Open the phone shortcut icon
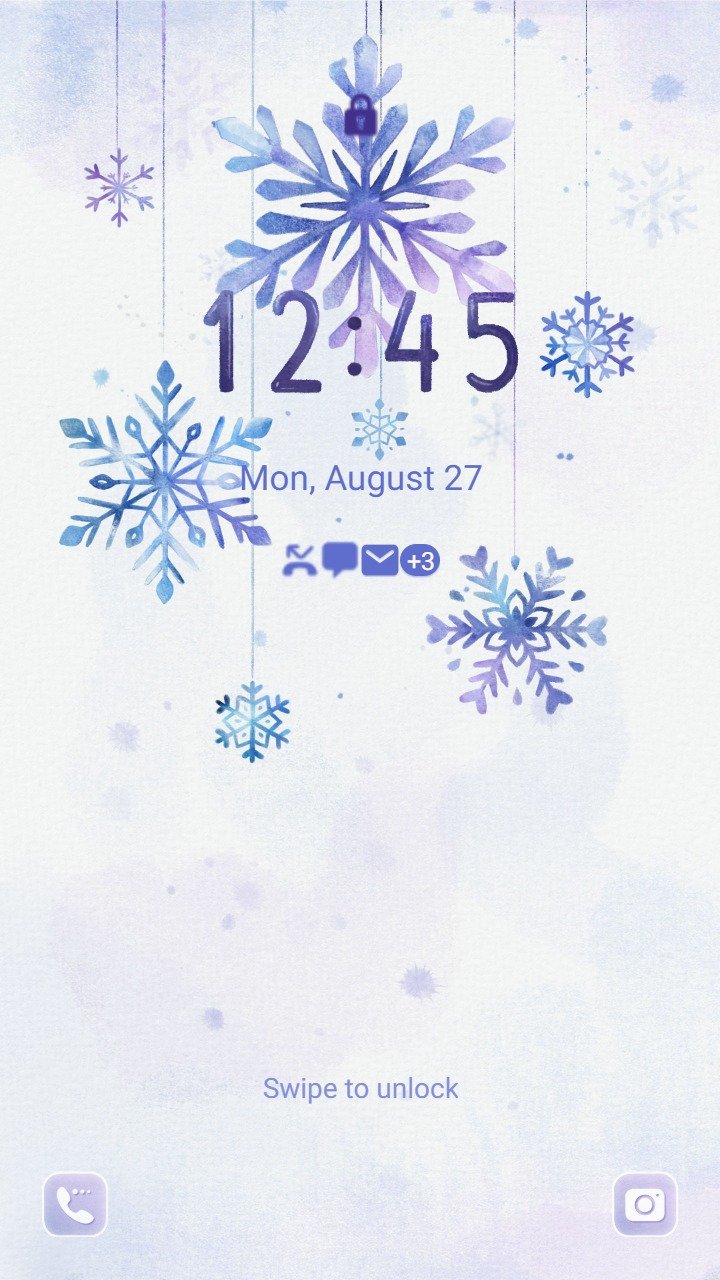The height and width of the screenshot is (1280, 720). tap(75, 1204)
